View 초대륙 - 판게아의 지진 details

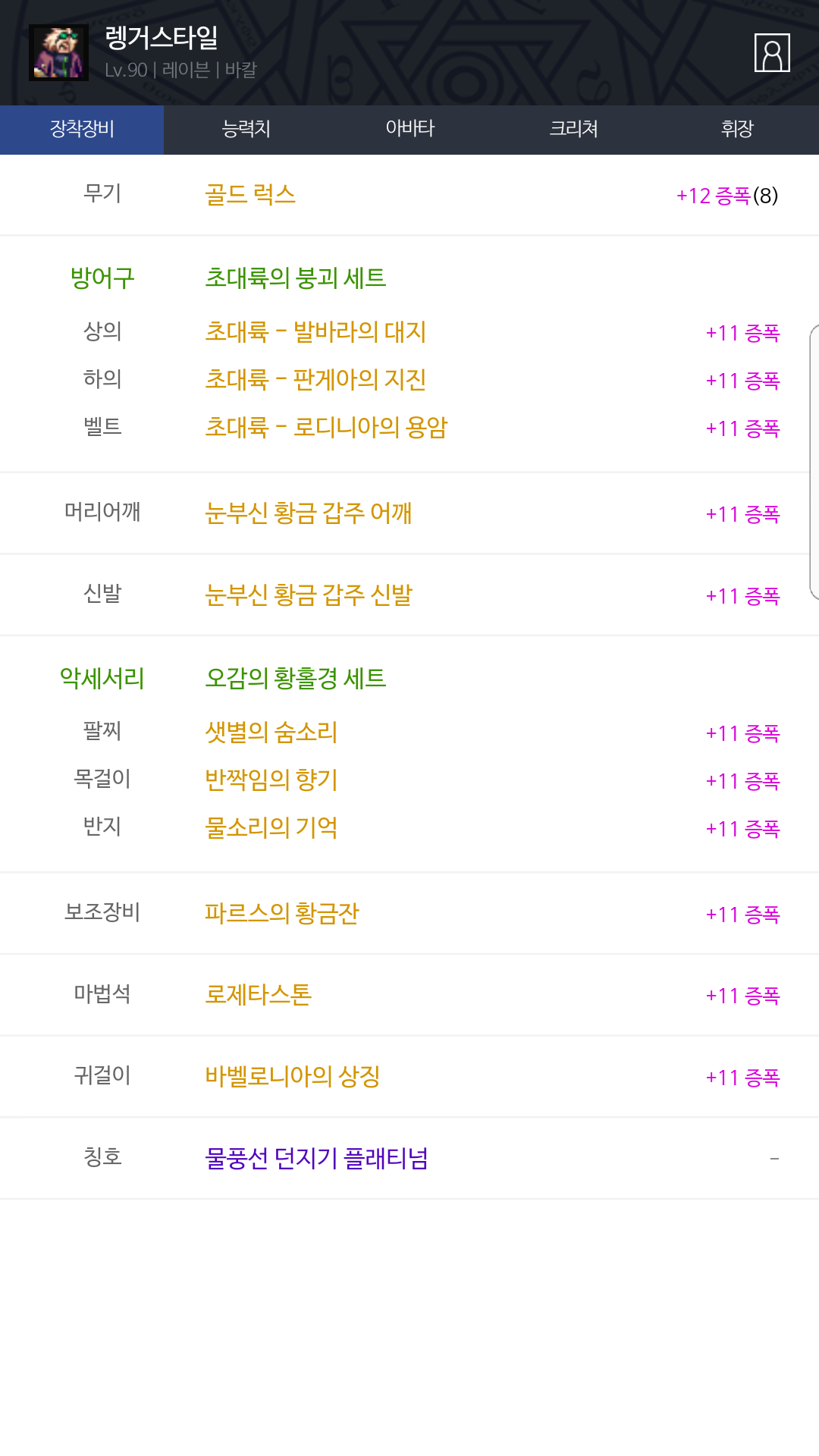(315, 380)
